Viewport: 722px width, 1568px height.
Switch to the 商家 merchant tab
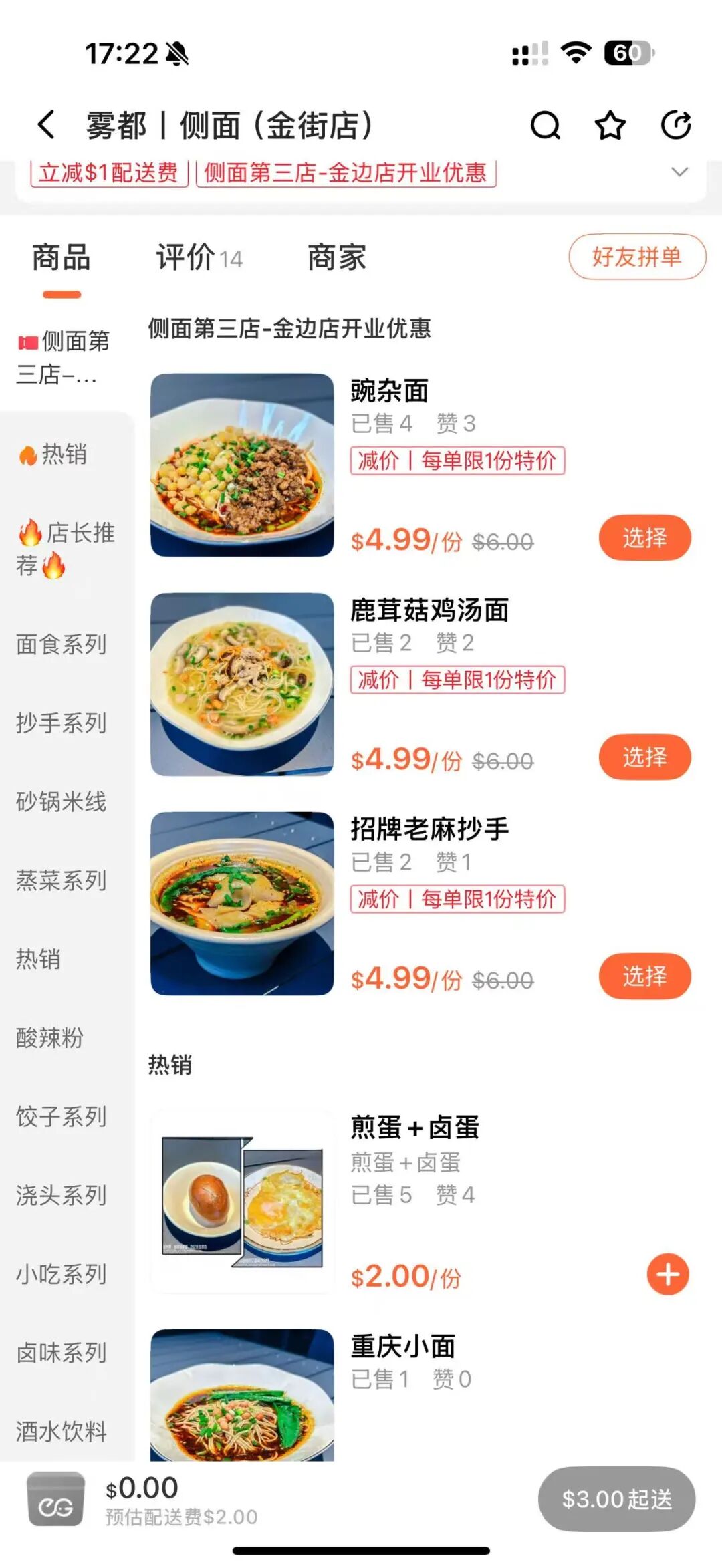point(336,258)
